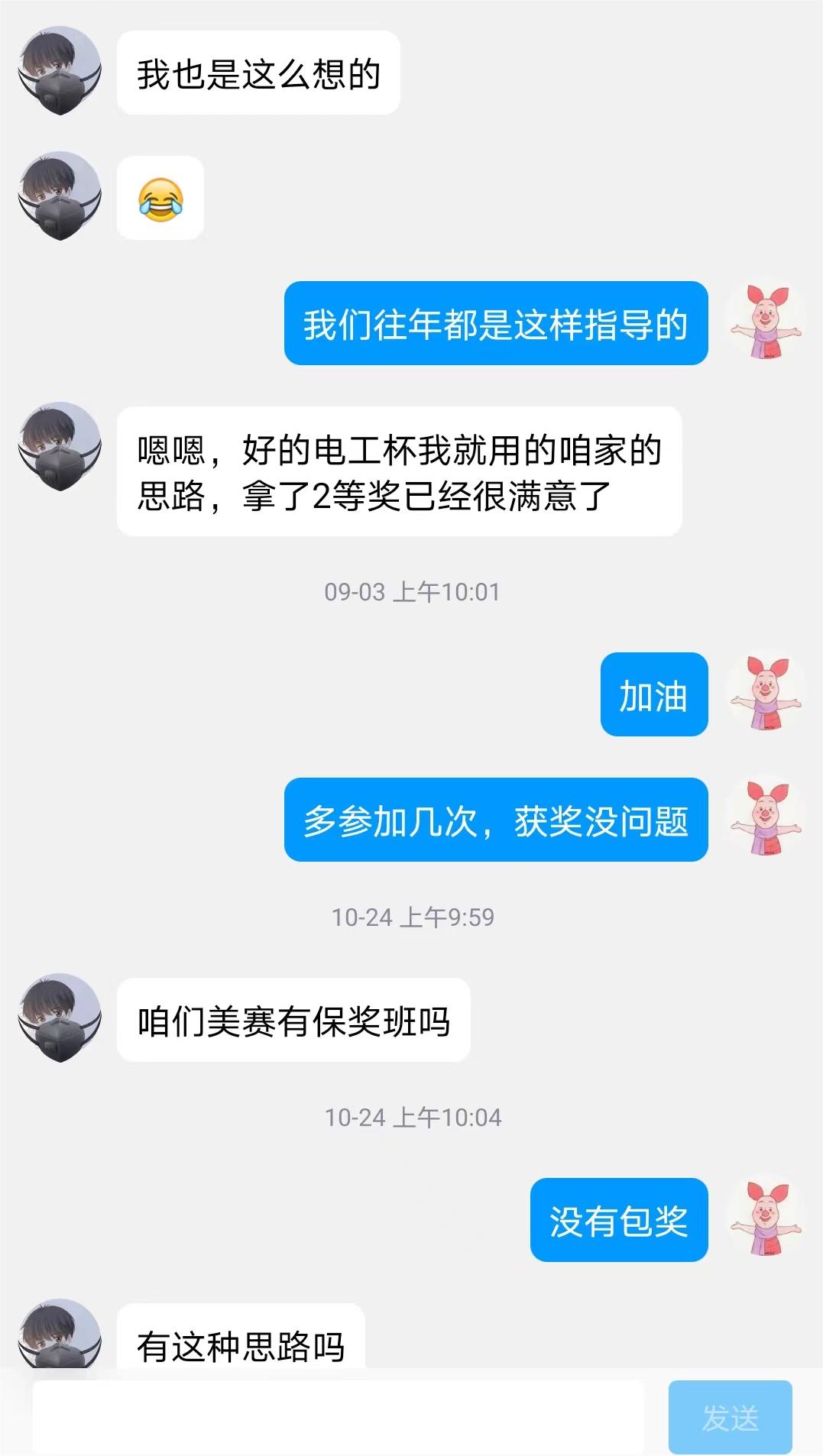Tap the 发送 send button
Screen dimensions: 823x1456
click(730, 1417)
